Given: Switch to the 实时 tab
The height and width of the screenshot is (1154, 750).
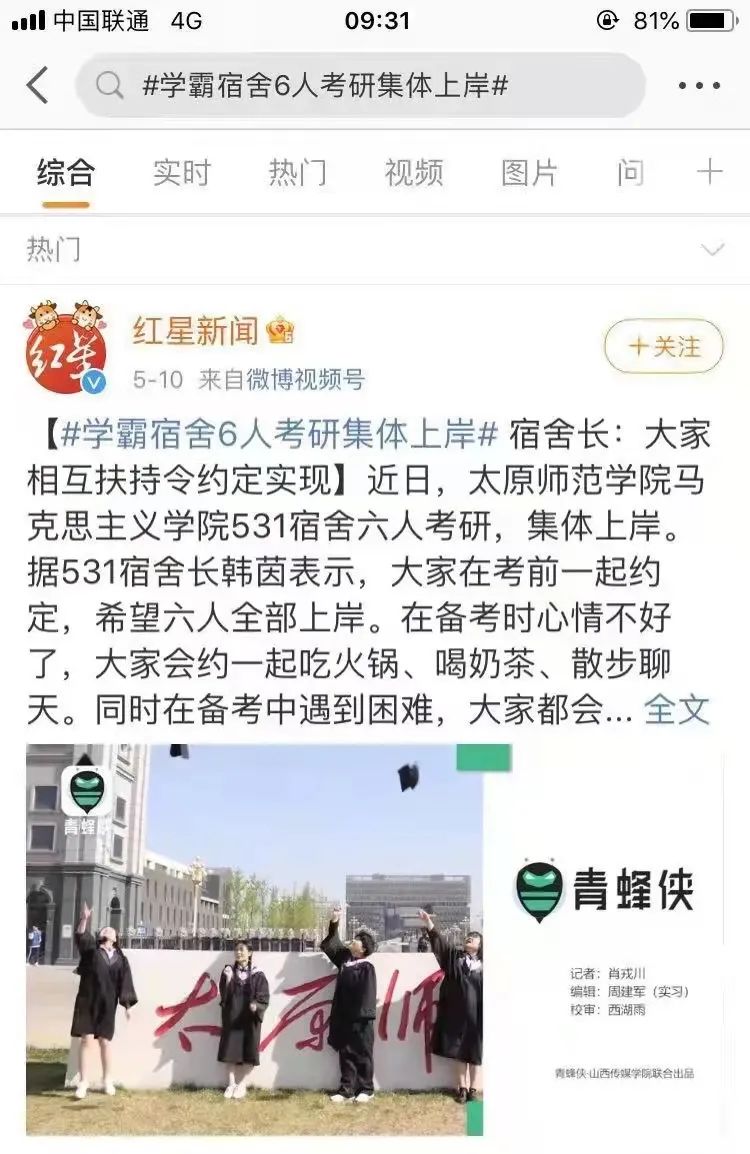Looking at the screenshot, I should pos(181,173).
